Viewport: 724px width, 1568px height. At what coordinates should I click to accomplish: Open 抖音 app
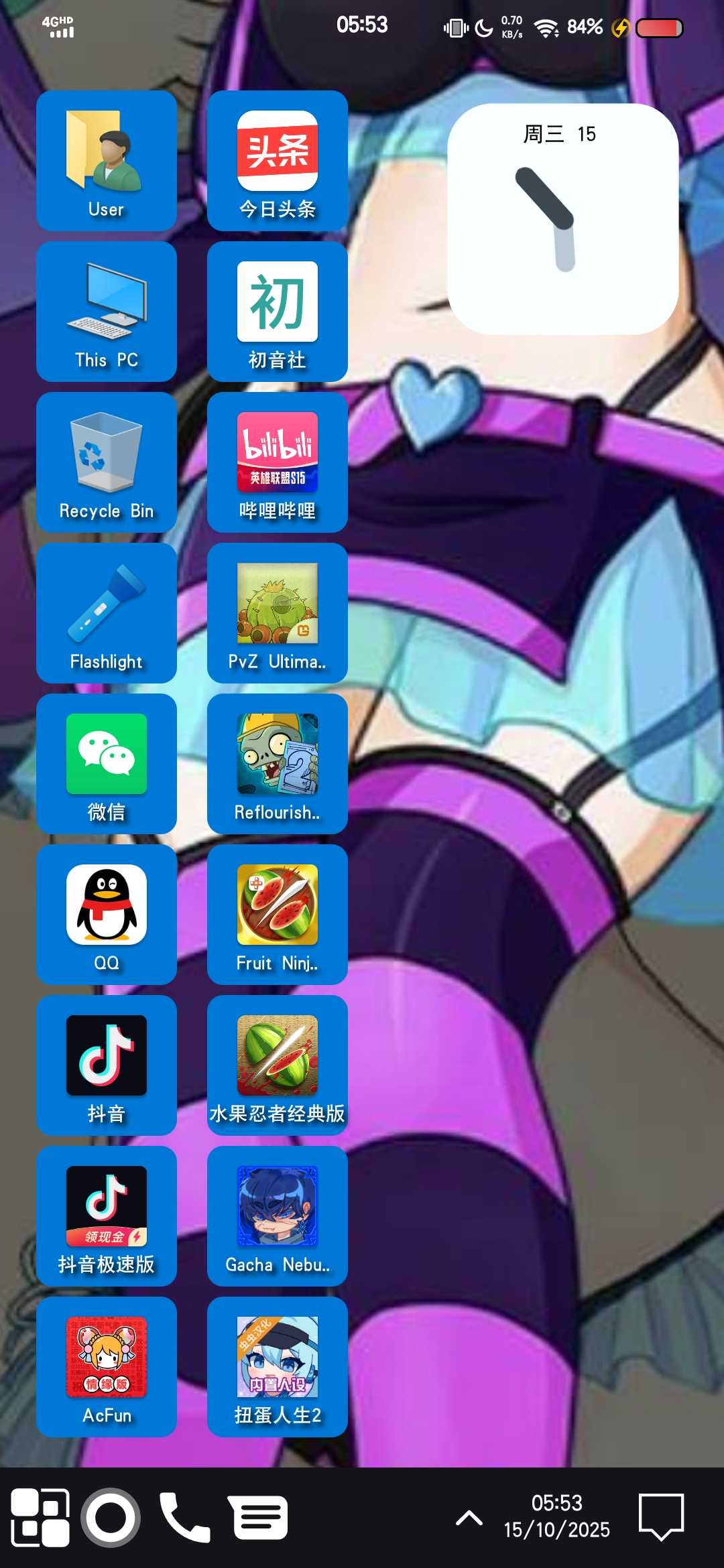tap(107, 1065)
